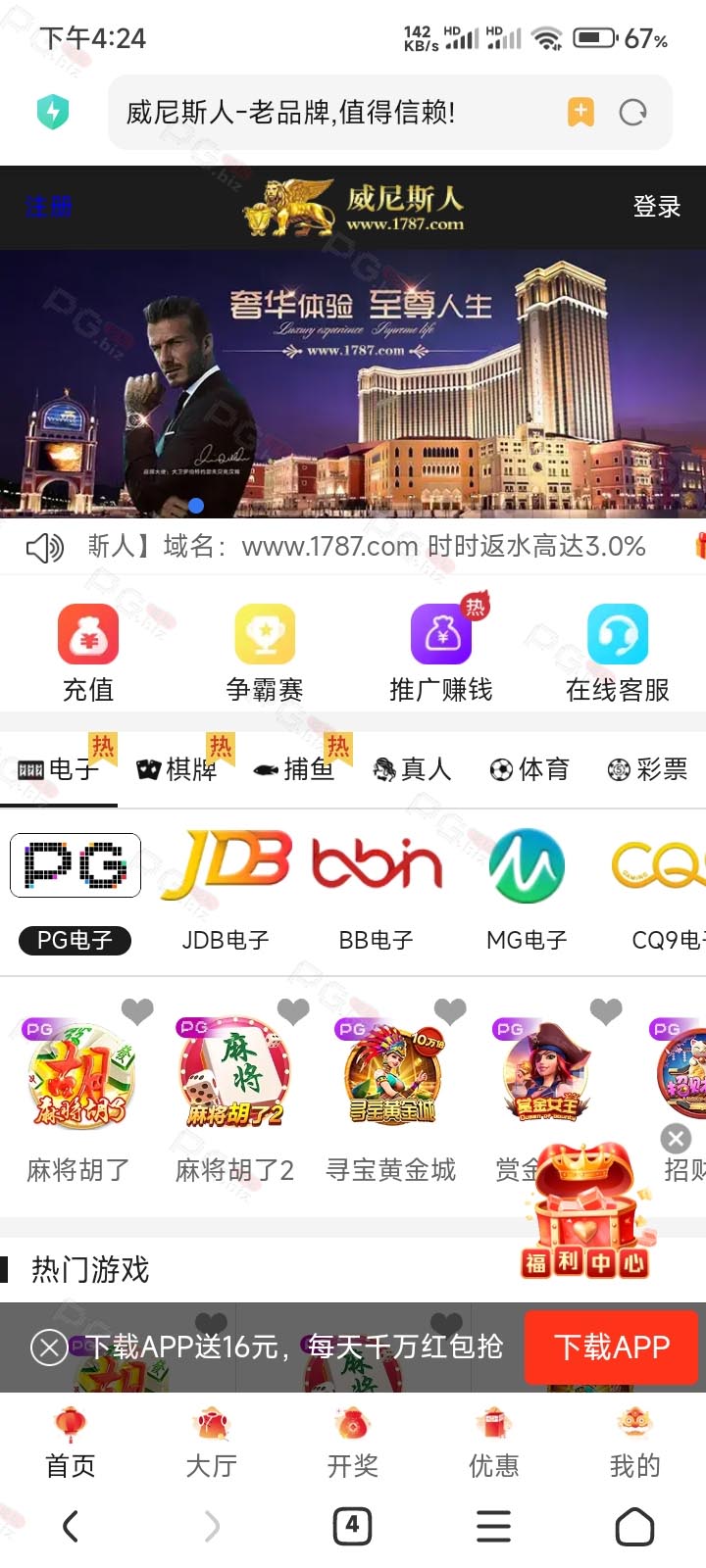Screen dimensions: 706x1568
Task: Favorite the 寻宝黄金城 game with the heart
Action: [450, 1010]
